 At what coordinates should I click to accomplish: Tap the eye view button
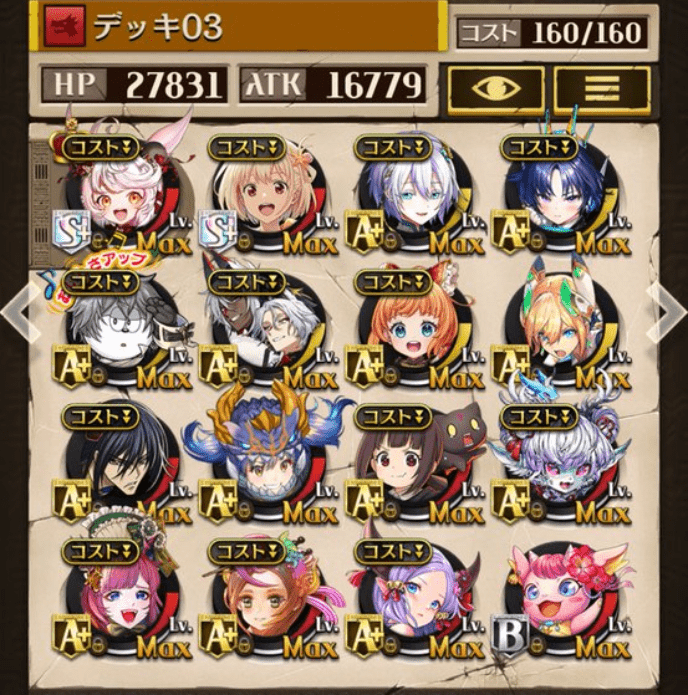click(496, 89)
